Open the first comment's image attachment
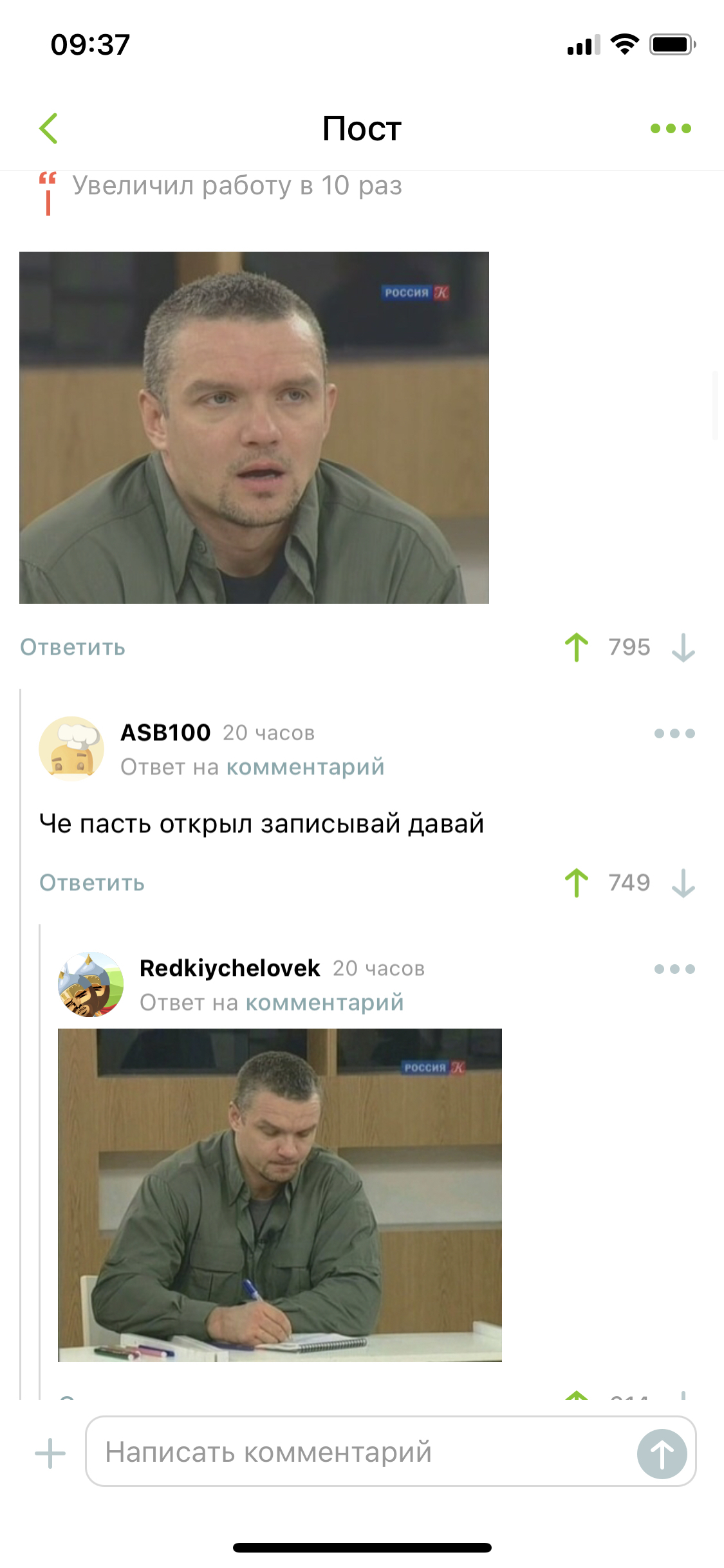 254,427
